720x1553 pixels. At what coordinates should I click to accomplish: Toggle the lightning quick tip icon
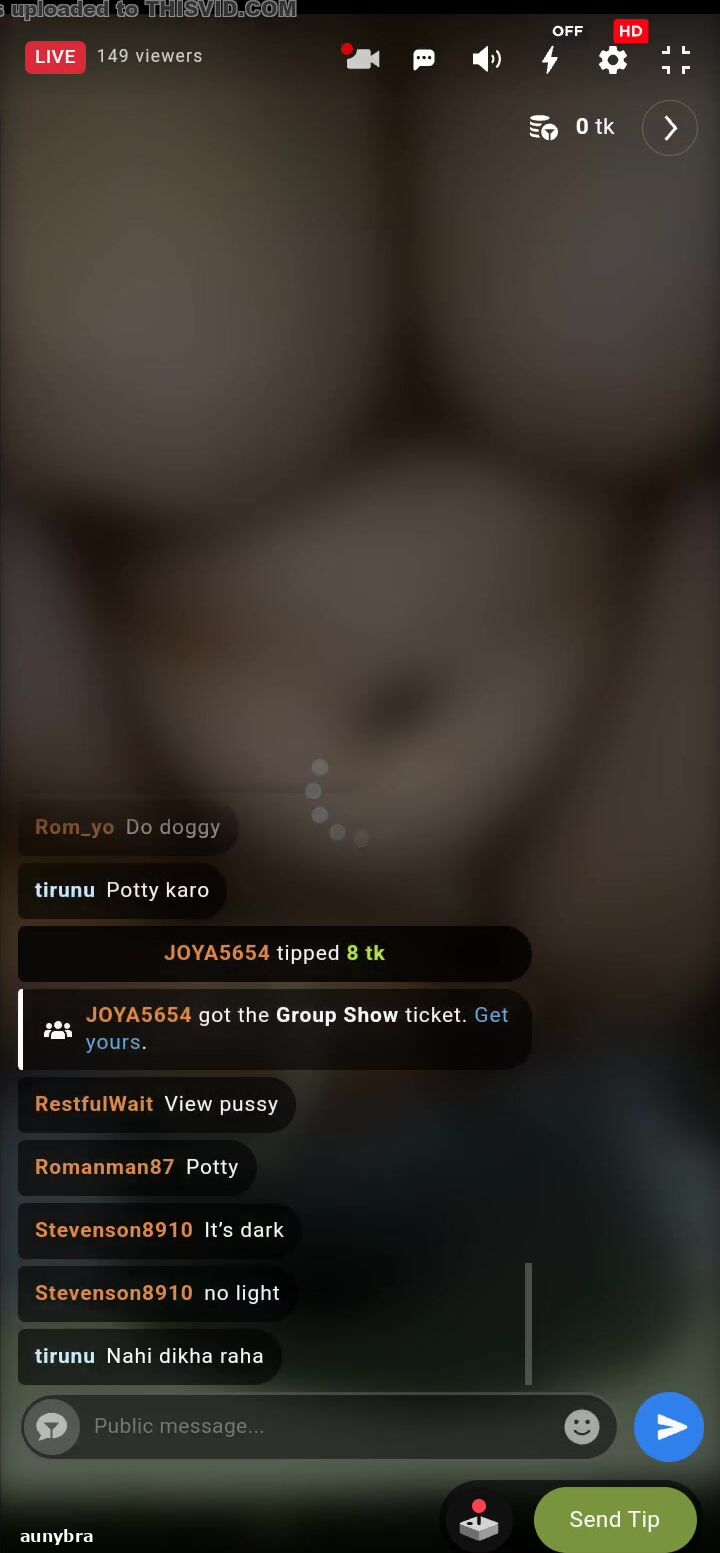coord(550,60)
